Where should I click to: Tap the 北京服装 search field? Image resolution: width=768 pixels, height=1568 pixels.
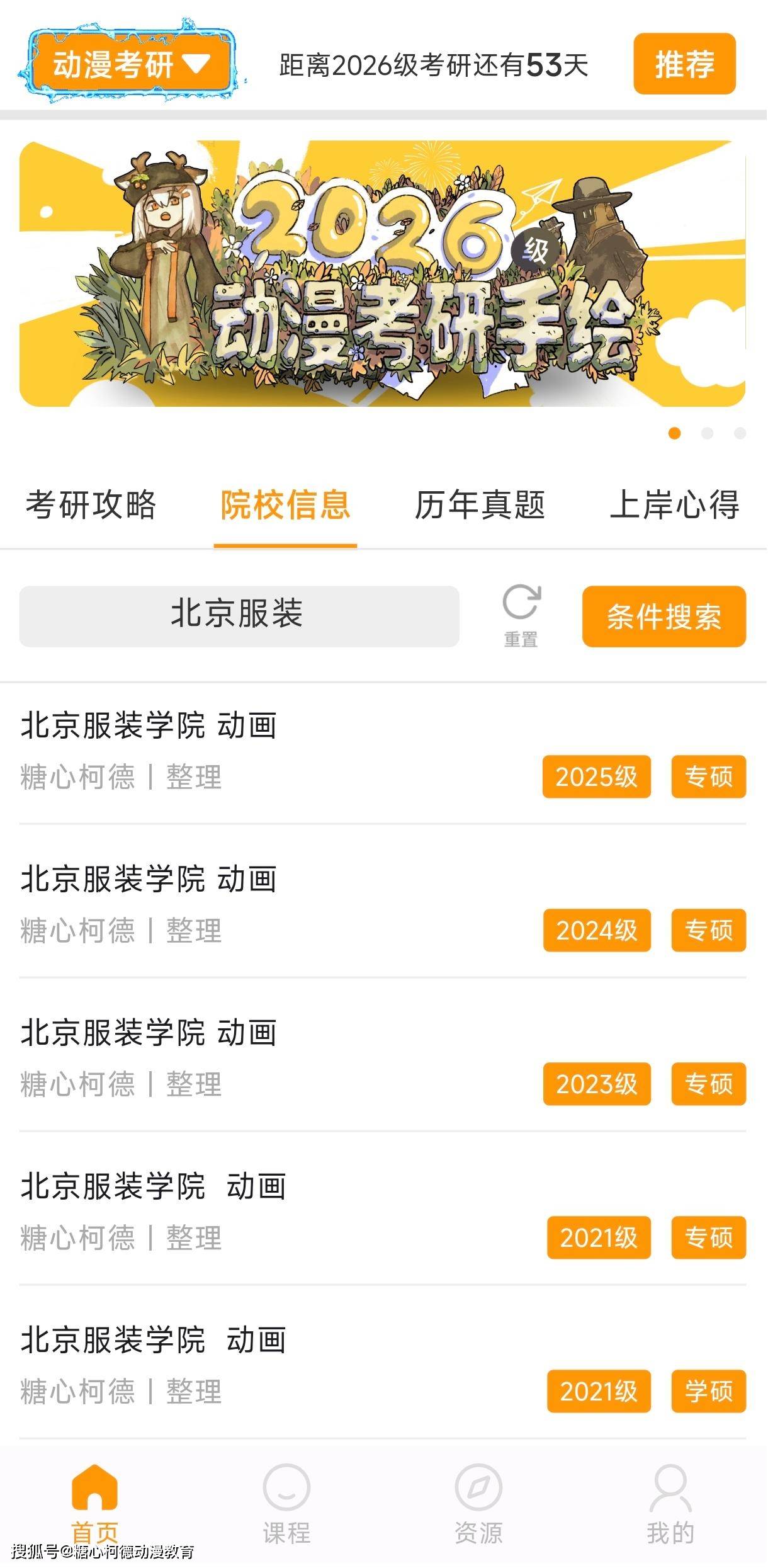tap(239, 616)
